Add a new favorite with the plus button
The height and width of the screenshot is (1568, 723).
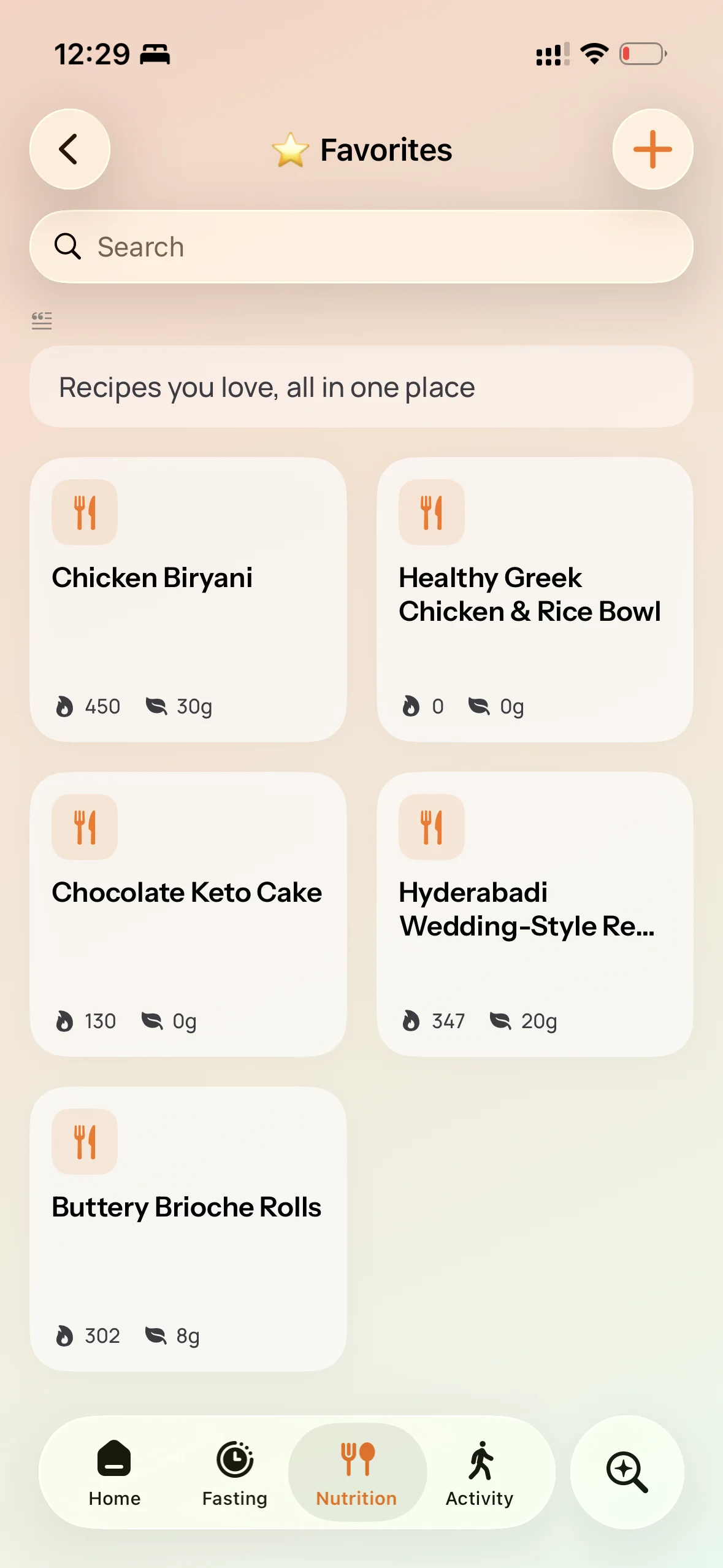652,149
